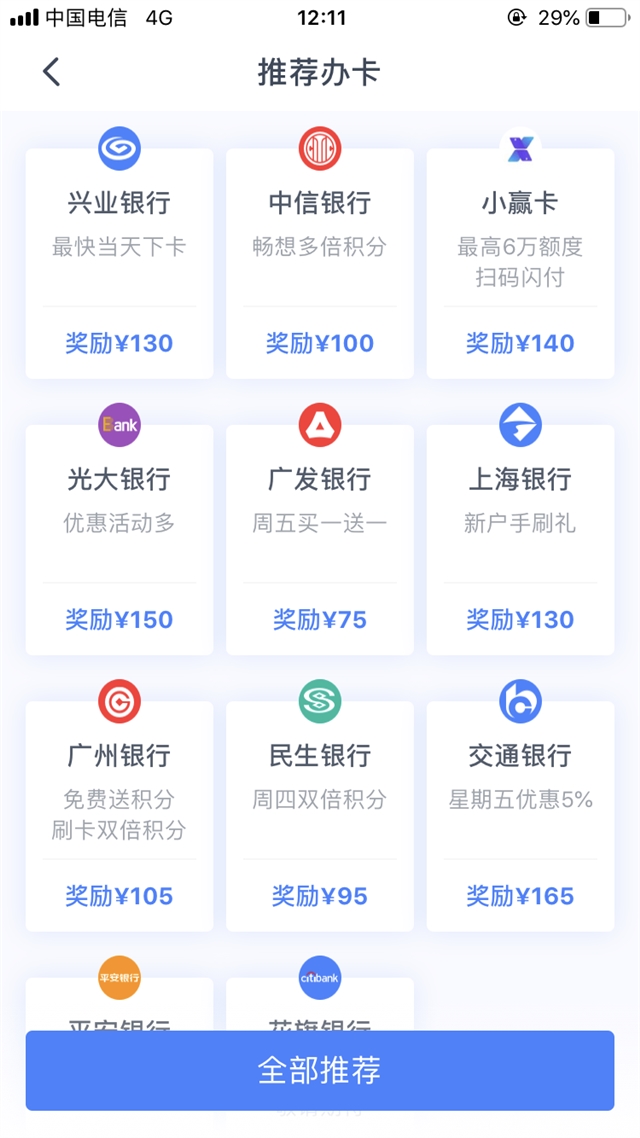Open the 广发银行 card offer
Image resolution: width=640 pixels, height=1138 pixels.
tap(320, 540)
